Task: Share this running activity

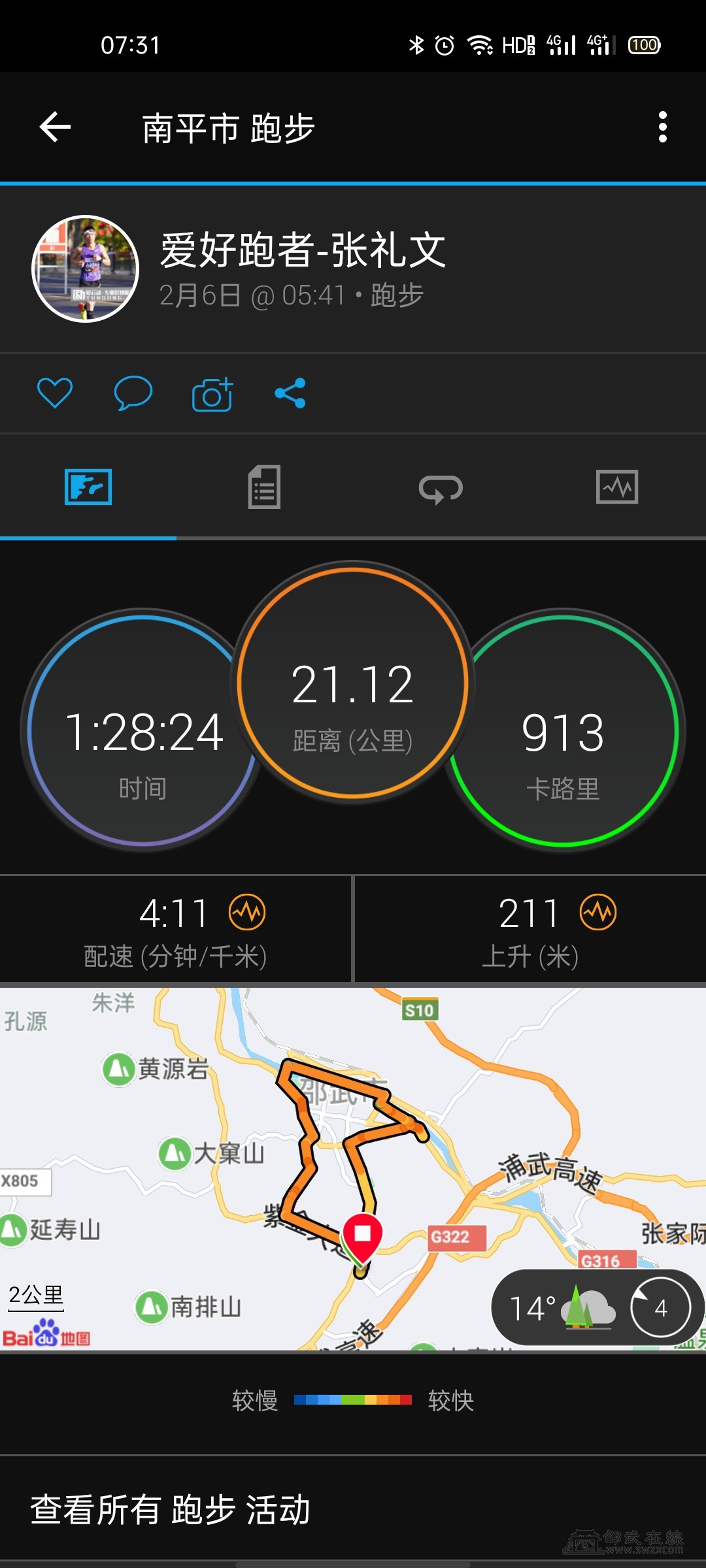Action: 290,393
